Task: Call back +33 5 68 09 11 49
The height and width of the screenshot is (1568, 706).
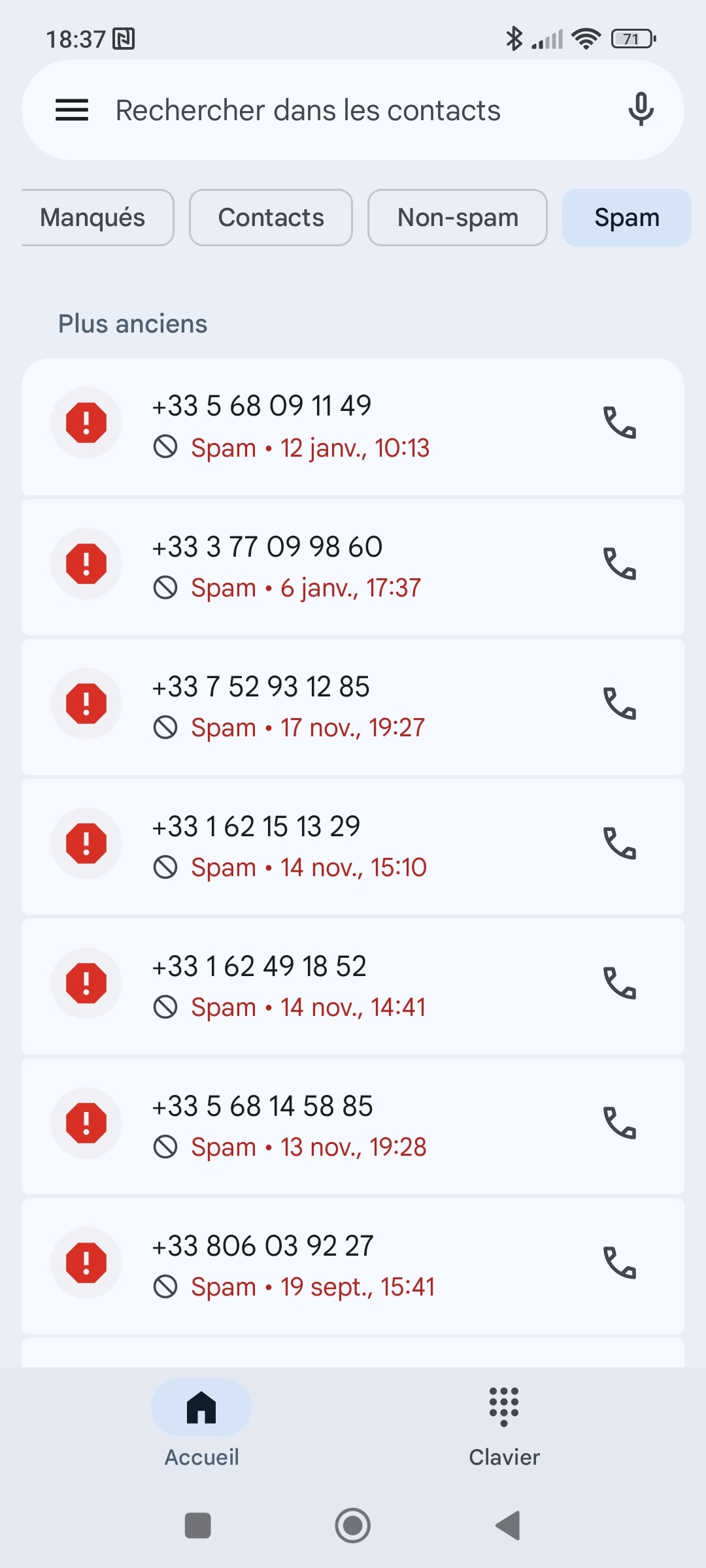Action: click(x=619, y=423)
